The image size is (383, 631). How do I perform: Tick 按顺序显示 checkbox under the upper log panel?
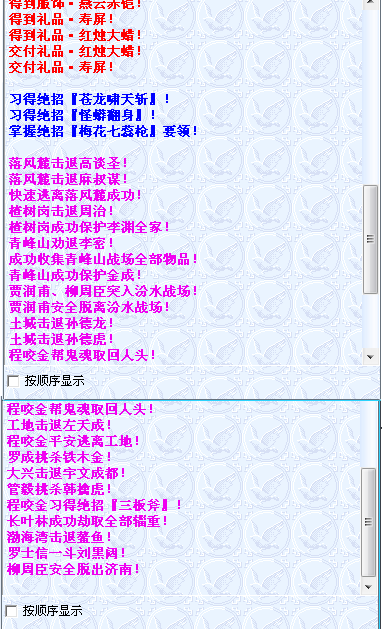tap(13, 381)
